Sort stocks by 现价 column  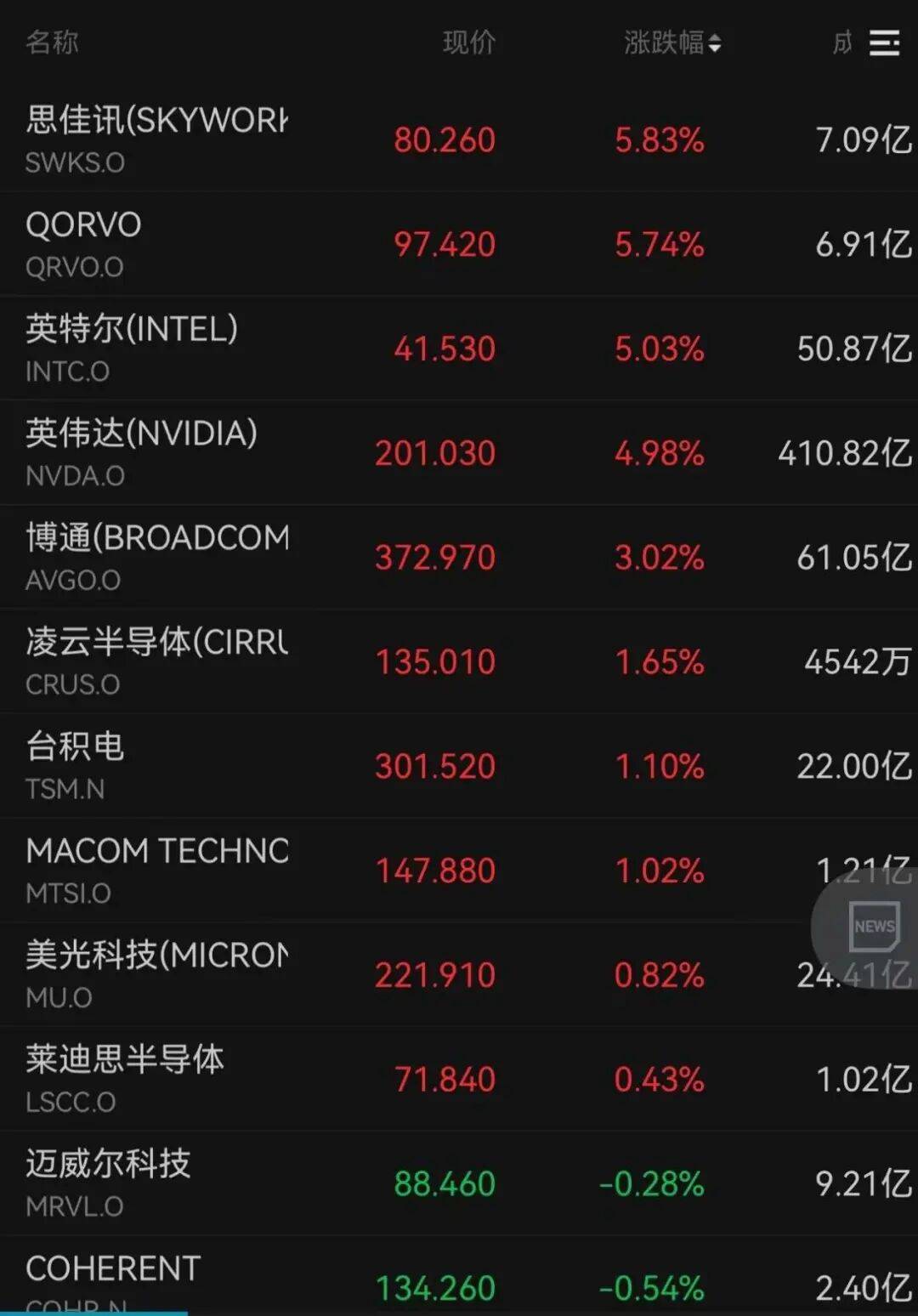click(469, 43)
